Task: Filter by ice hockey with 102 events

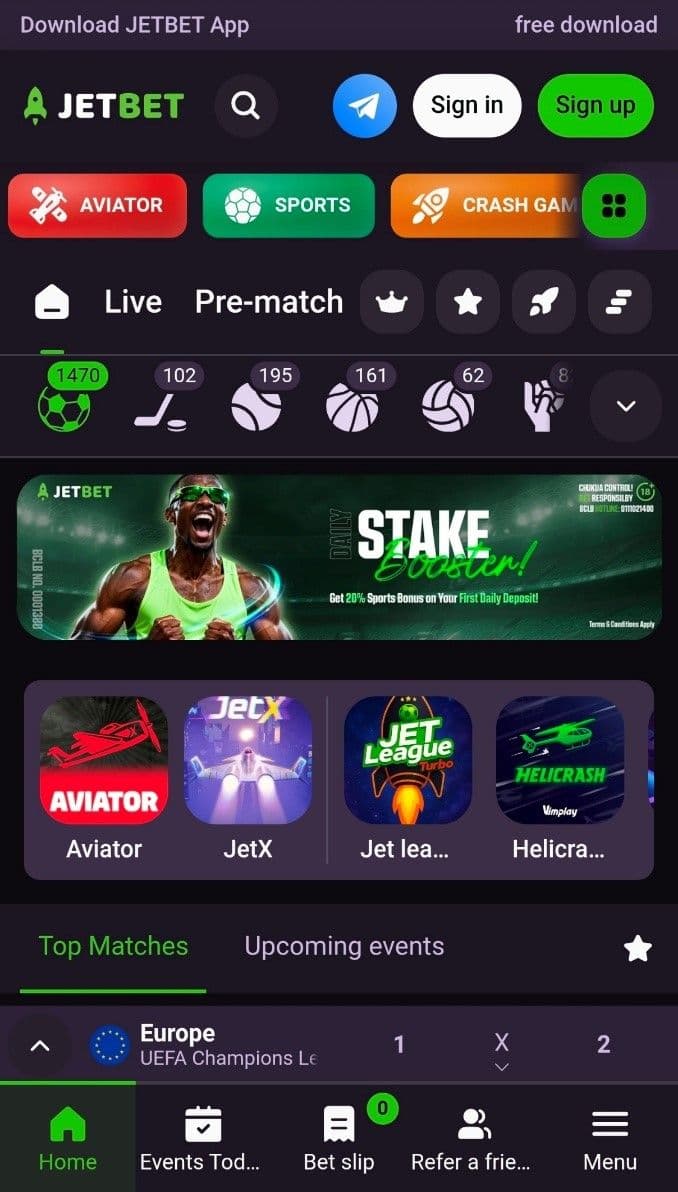Action: coord(161,406)
